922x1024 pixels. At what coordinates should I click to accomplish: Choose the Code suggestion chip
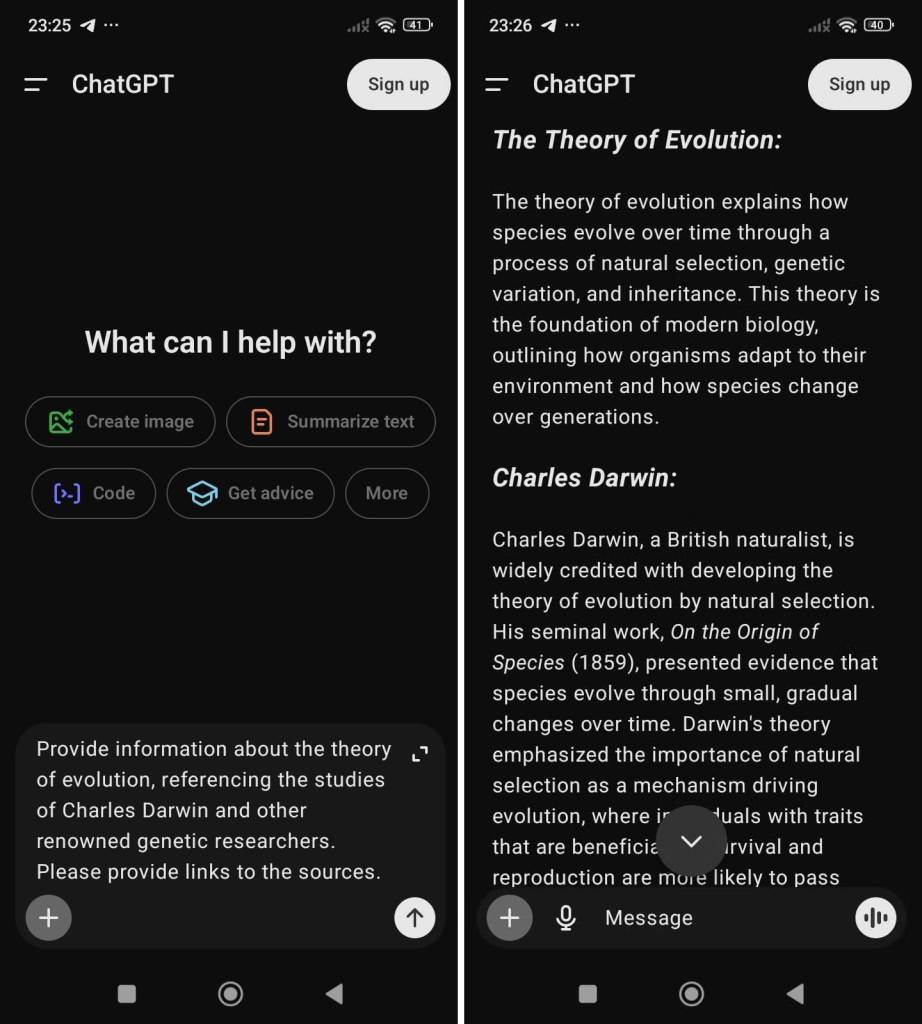pos(94,493)
